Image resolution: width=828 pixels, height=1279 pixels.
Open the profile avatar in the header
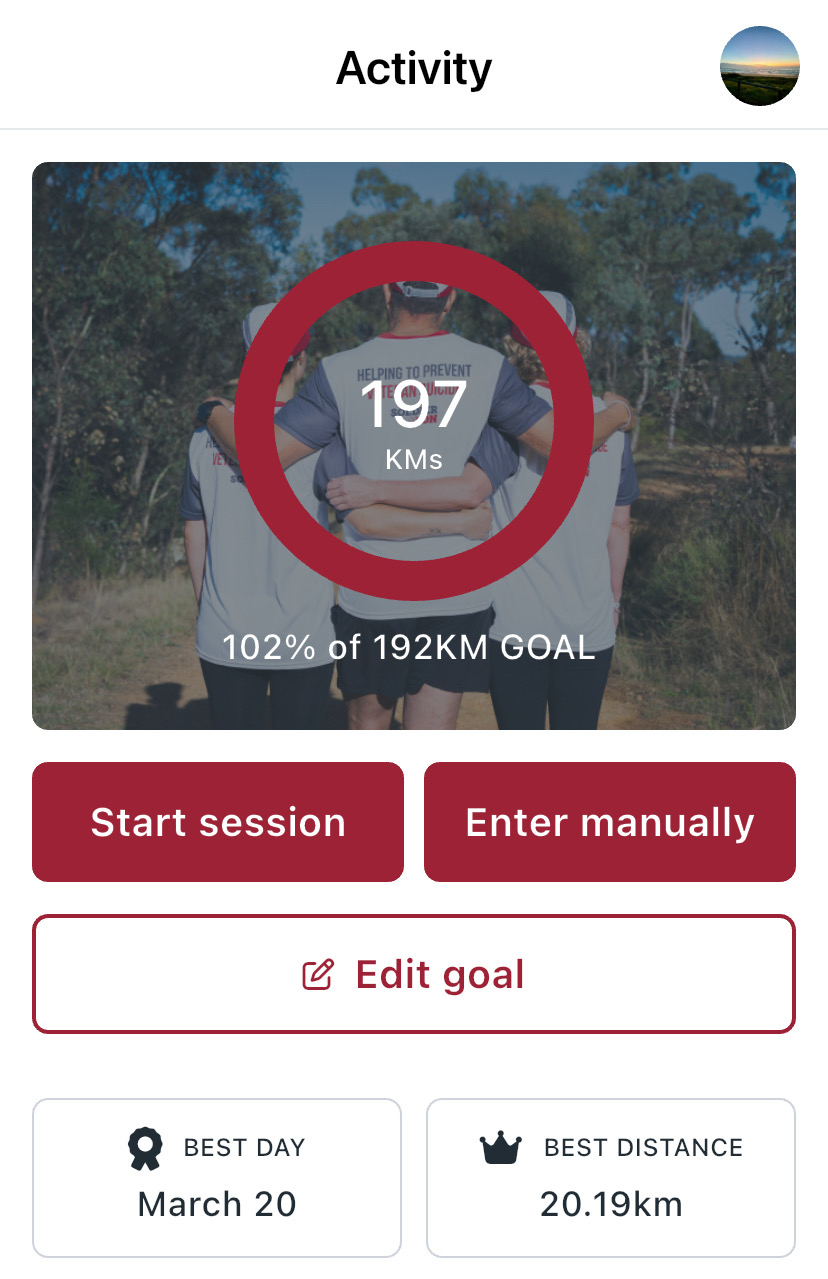tap(759, 66)
